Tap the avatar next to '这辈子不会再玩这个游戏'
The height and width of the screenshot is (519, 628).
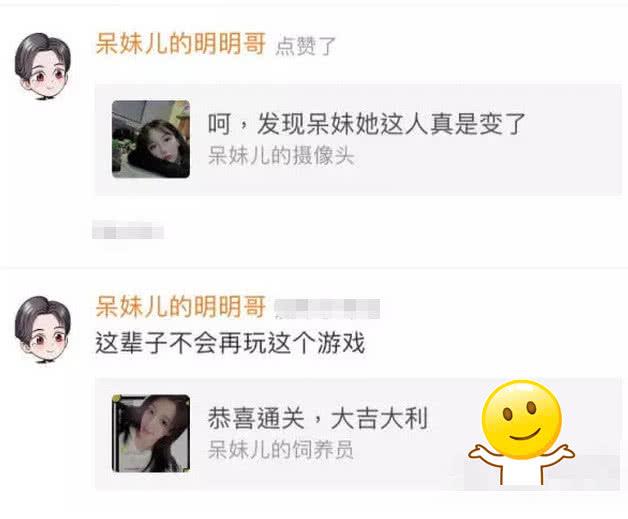(x=44, y=326)
